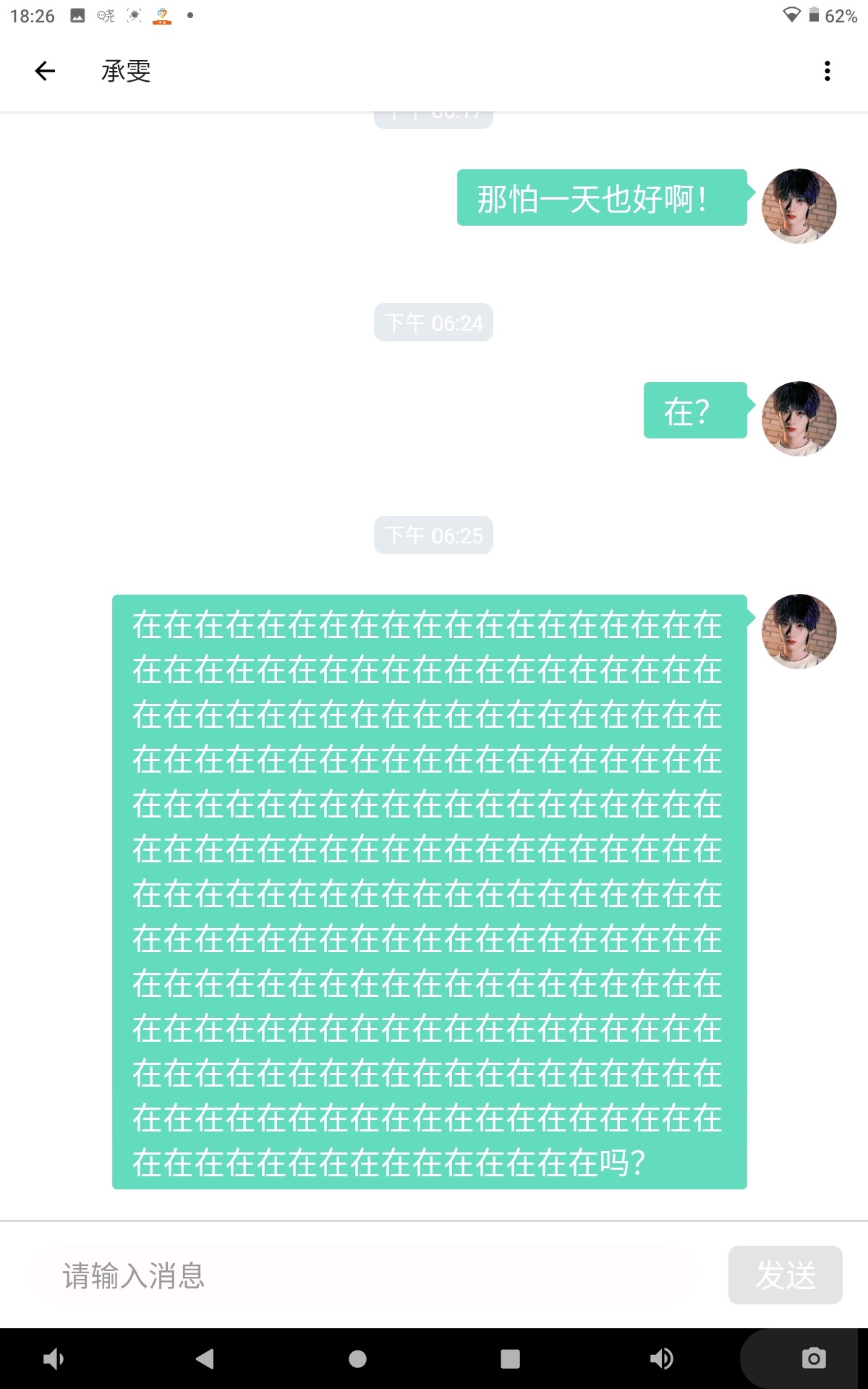Open avatar beside 那怕一天也好啊! message
The height and width of the screenshot is (1389, 868).
pos(799,206)
